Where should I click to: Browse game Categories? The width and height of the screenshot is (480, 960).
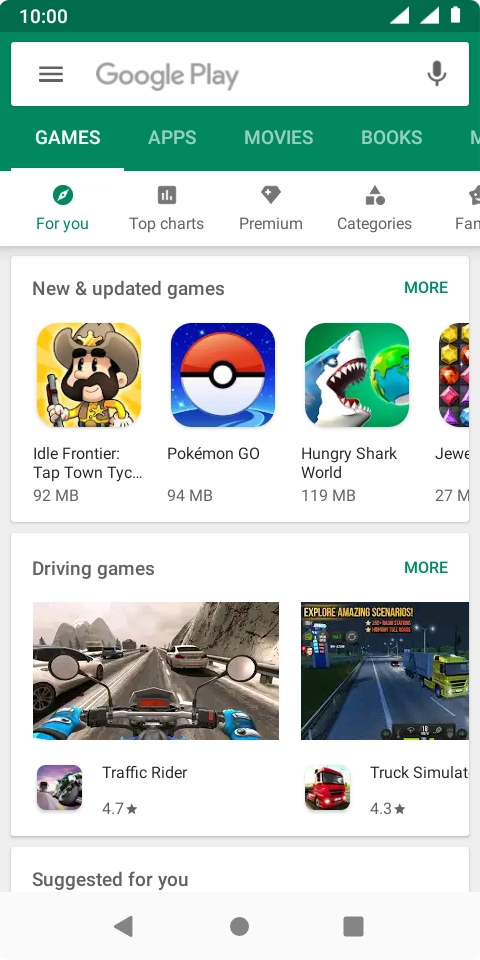tap(374, 209)
